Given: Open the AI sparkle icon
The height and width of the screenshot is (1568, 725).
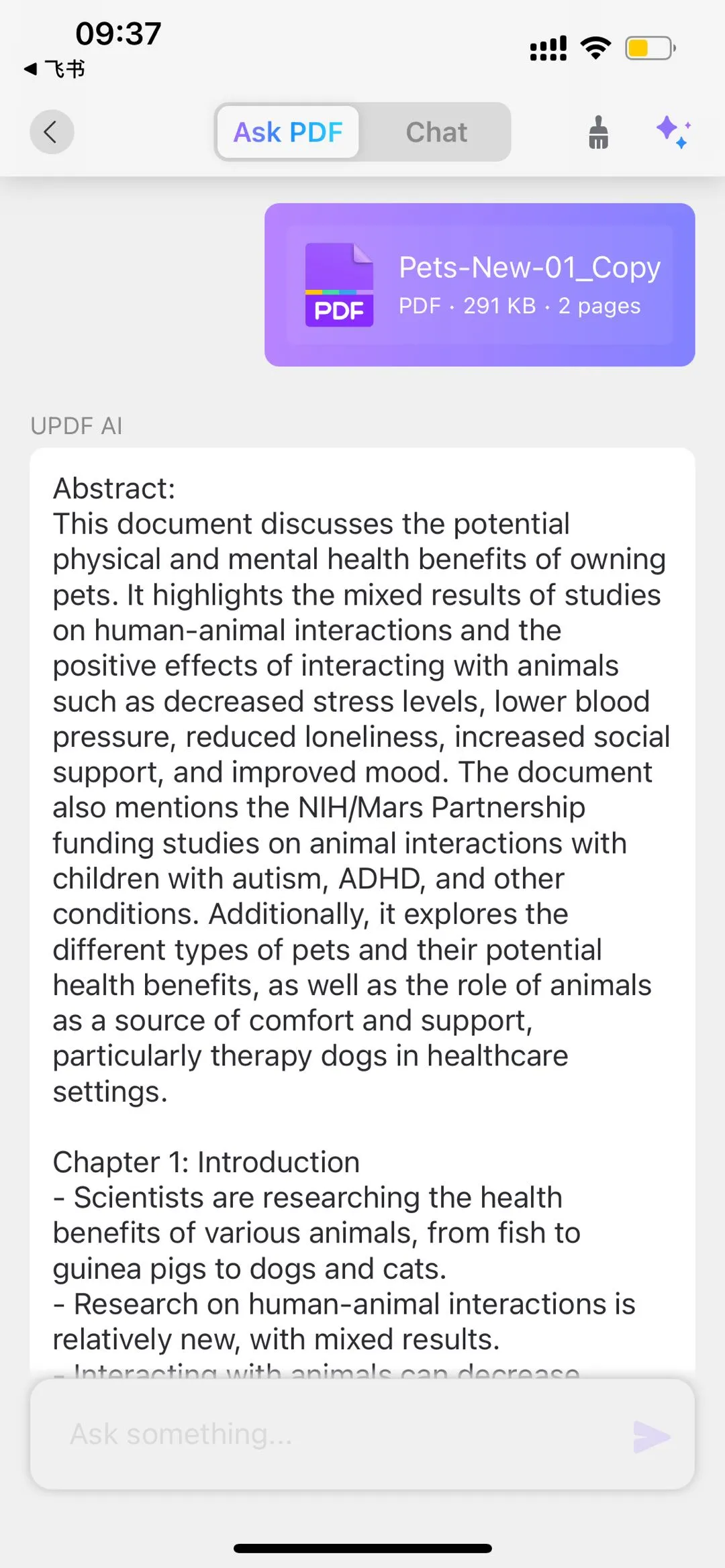Looking at the screenshot, I should 673,132.
